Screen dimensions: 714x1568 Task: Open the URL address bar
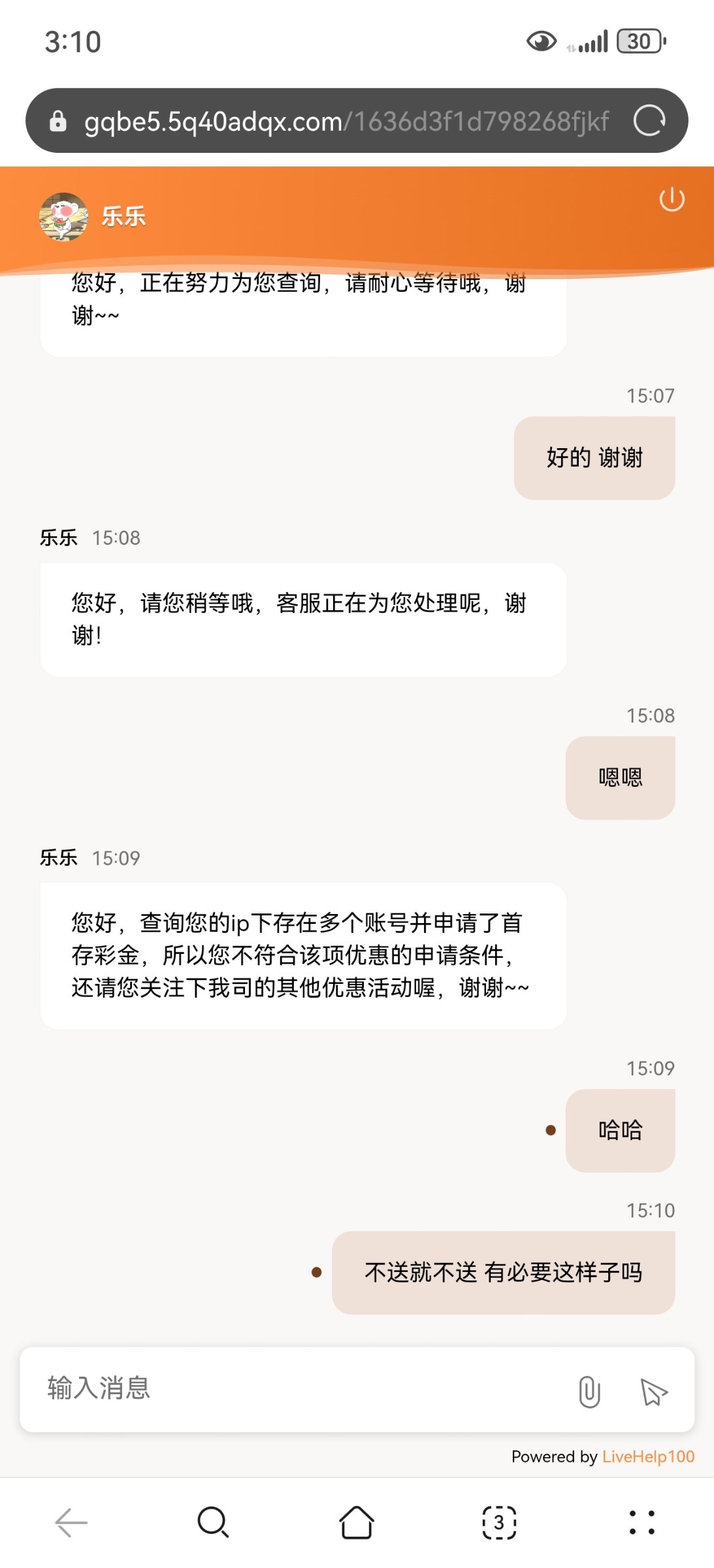coord(346,122)
